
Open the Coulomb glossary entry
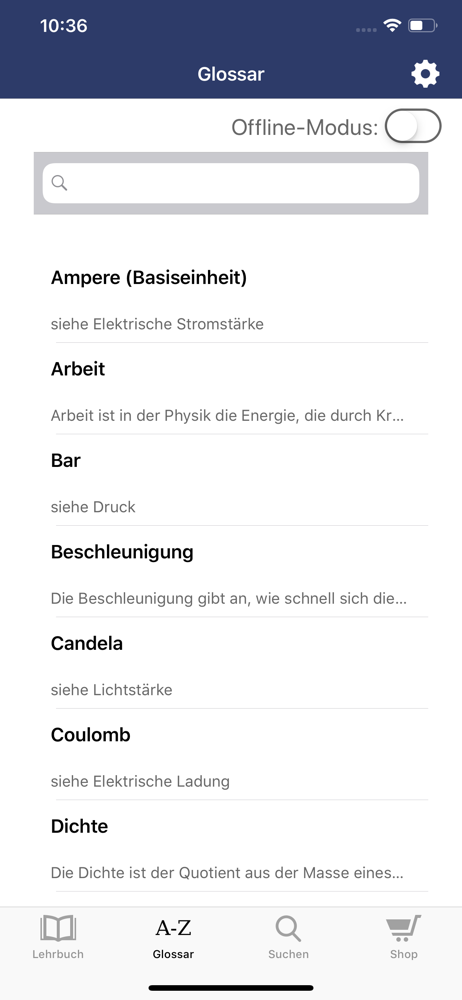tap(231, 754)
